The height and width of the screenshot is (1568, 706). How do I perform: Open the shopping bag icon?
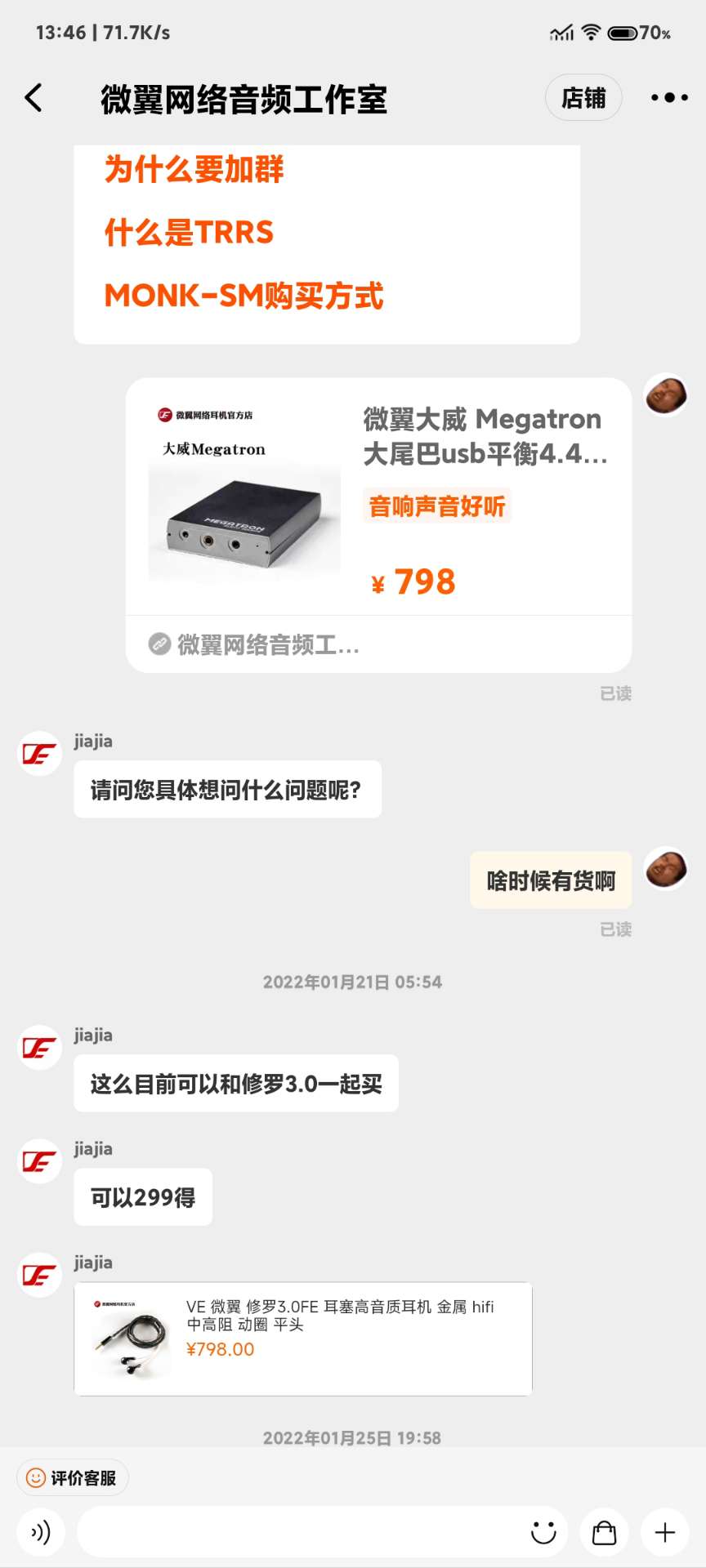tap(604, 1532)
